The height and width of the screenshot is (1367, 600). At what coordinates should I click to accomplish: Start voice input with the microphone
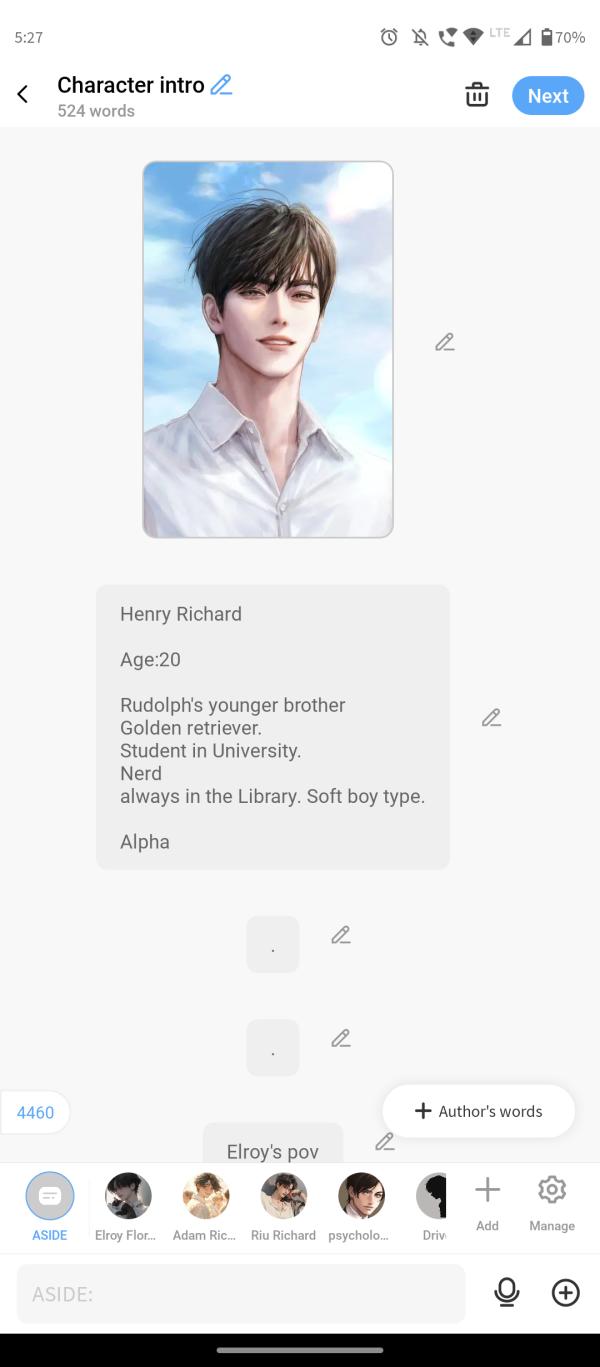pos(507,1293)
